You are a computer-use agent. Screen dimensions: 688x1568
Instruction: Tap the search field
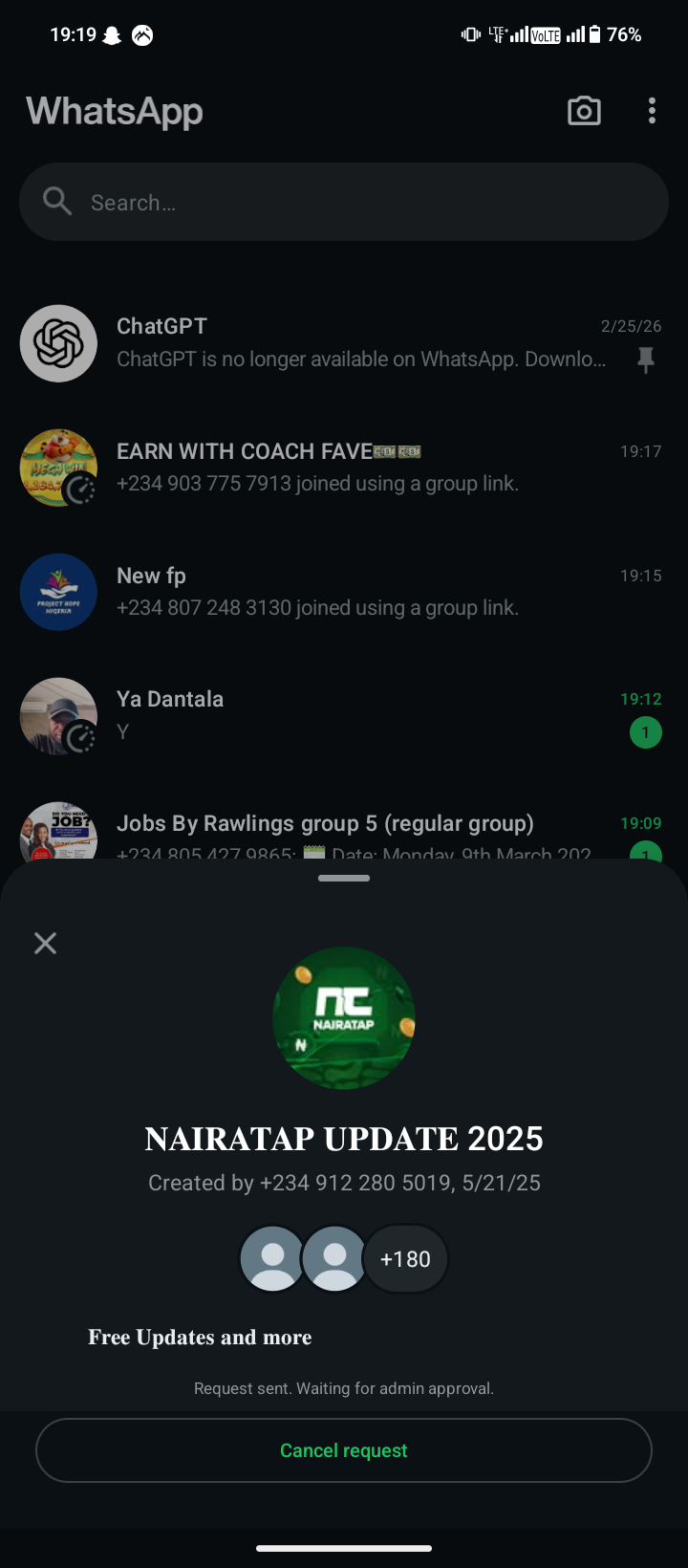pos(344,202)
